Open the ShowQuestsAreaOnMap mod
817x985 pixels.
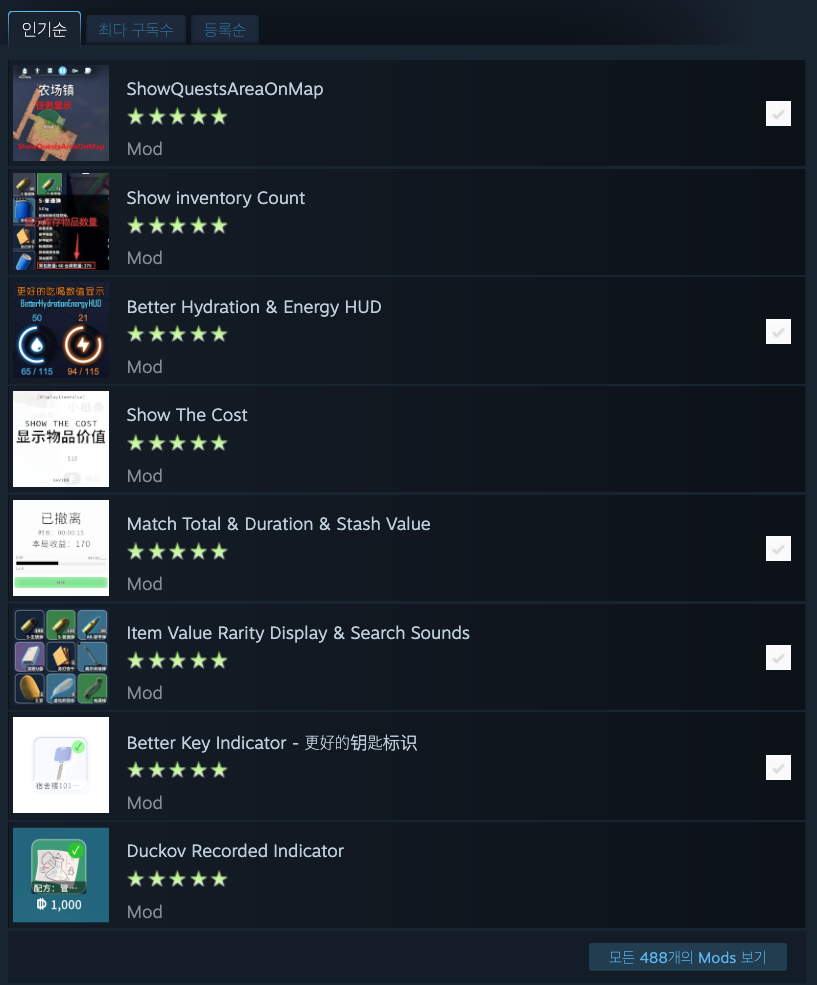coord(224,89)
